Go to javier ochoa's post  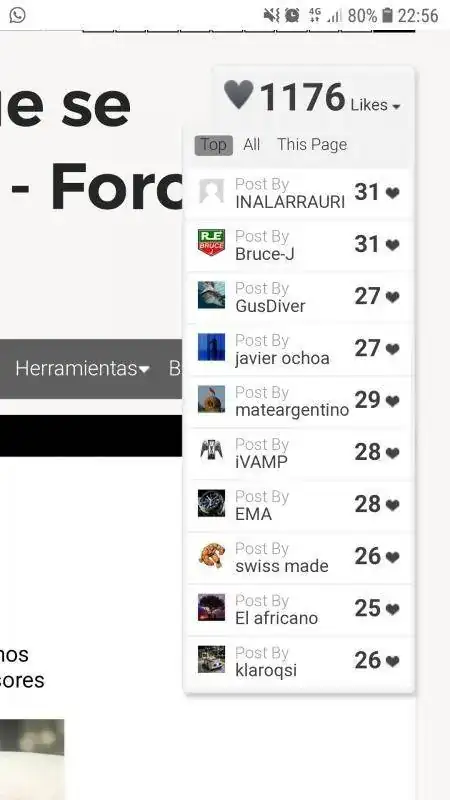(x=299, y=349)
